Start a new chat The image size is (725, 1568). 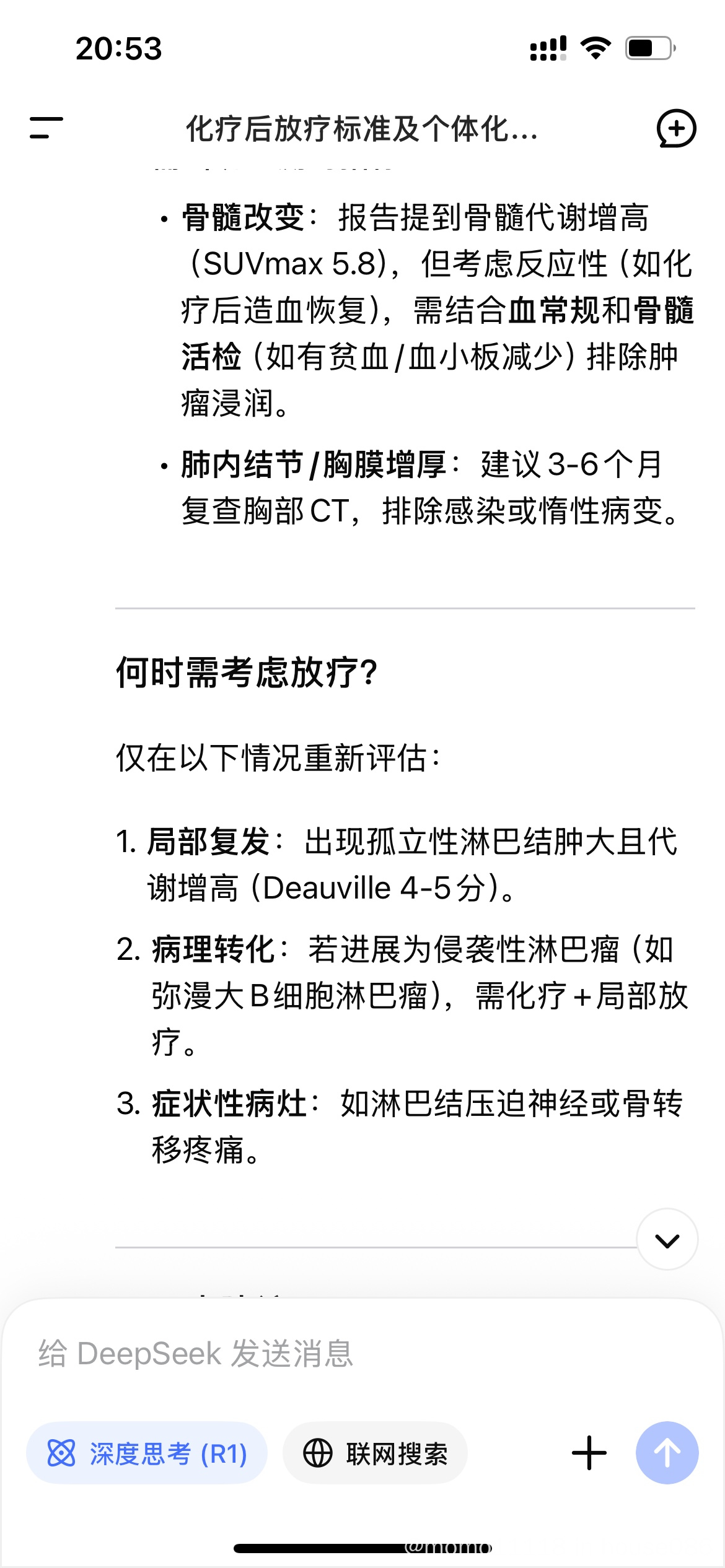pos(676,129)
